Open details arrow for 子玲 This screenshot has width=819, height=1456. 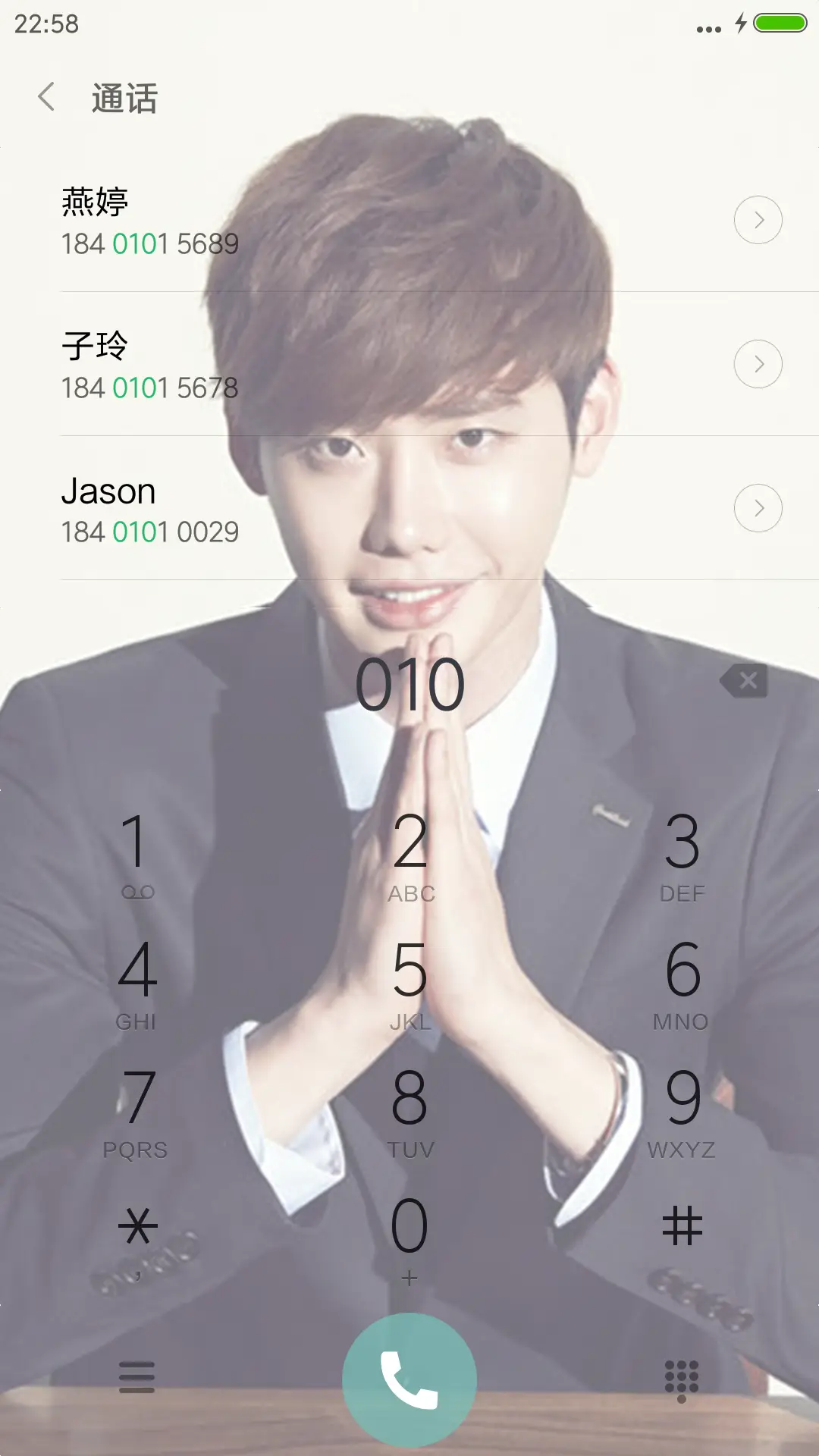pyautogui.click(x=758, y=364)
